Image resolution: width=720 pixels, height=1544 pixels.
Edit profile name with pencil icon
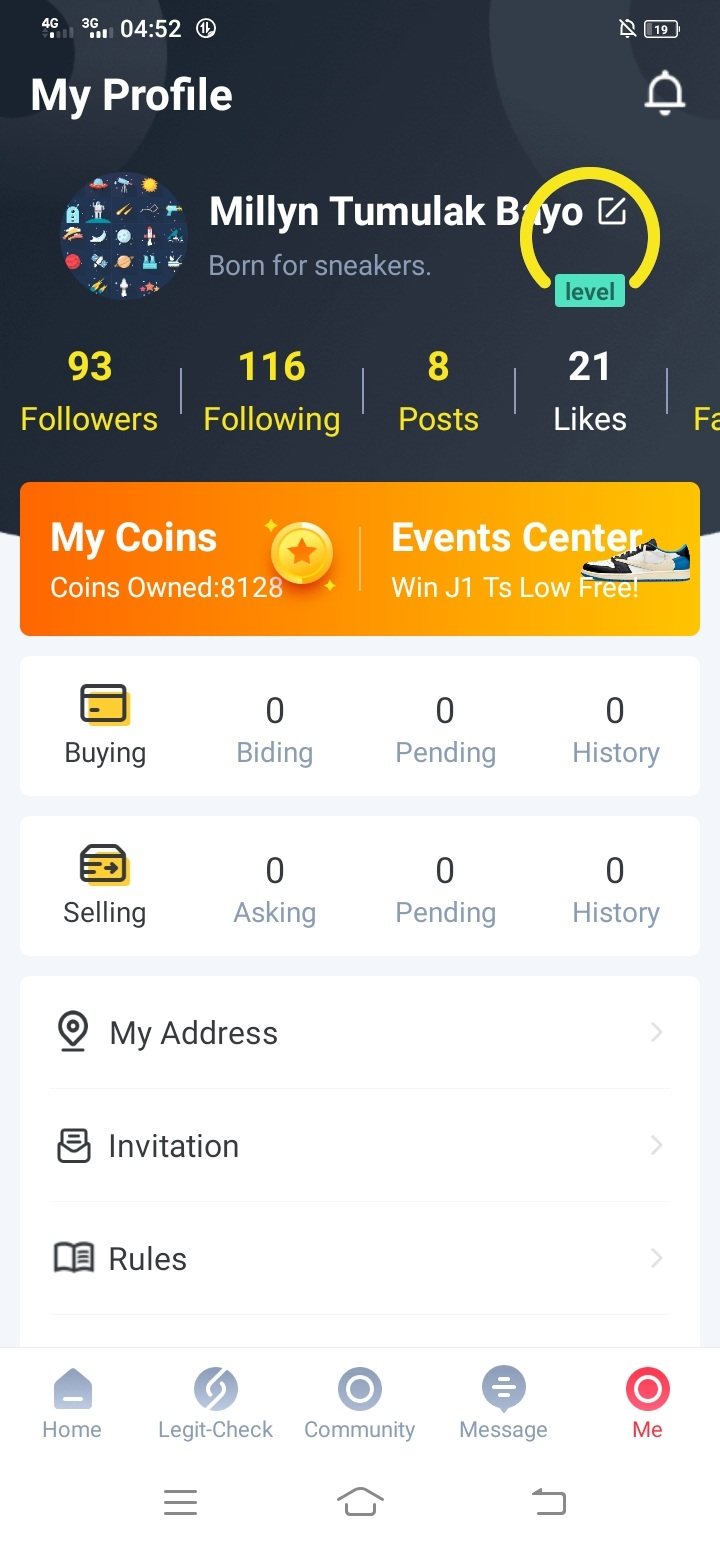611,211
